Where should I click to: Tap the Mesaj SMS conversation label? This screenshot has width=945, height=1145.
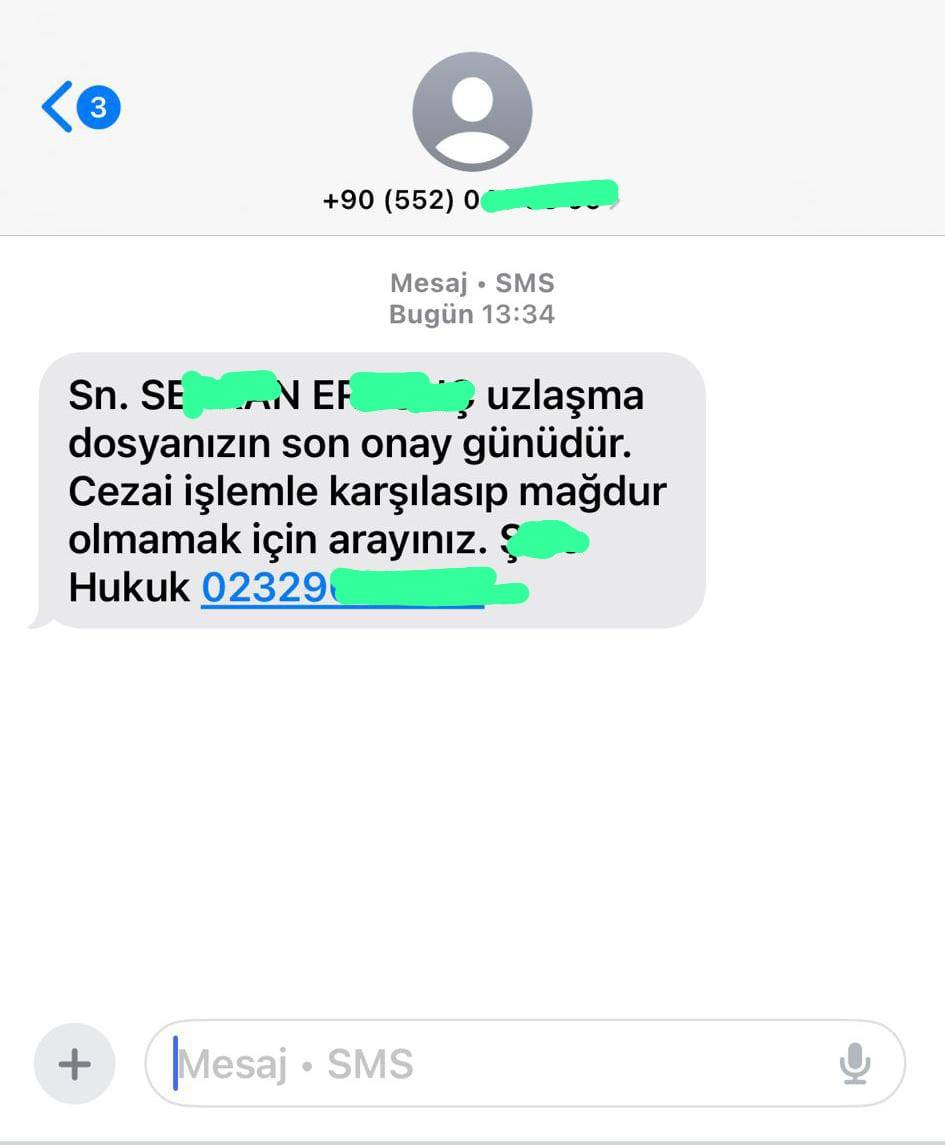(472, 283)
